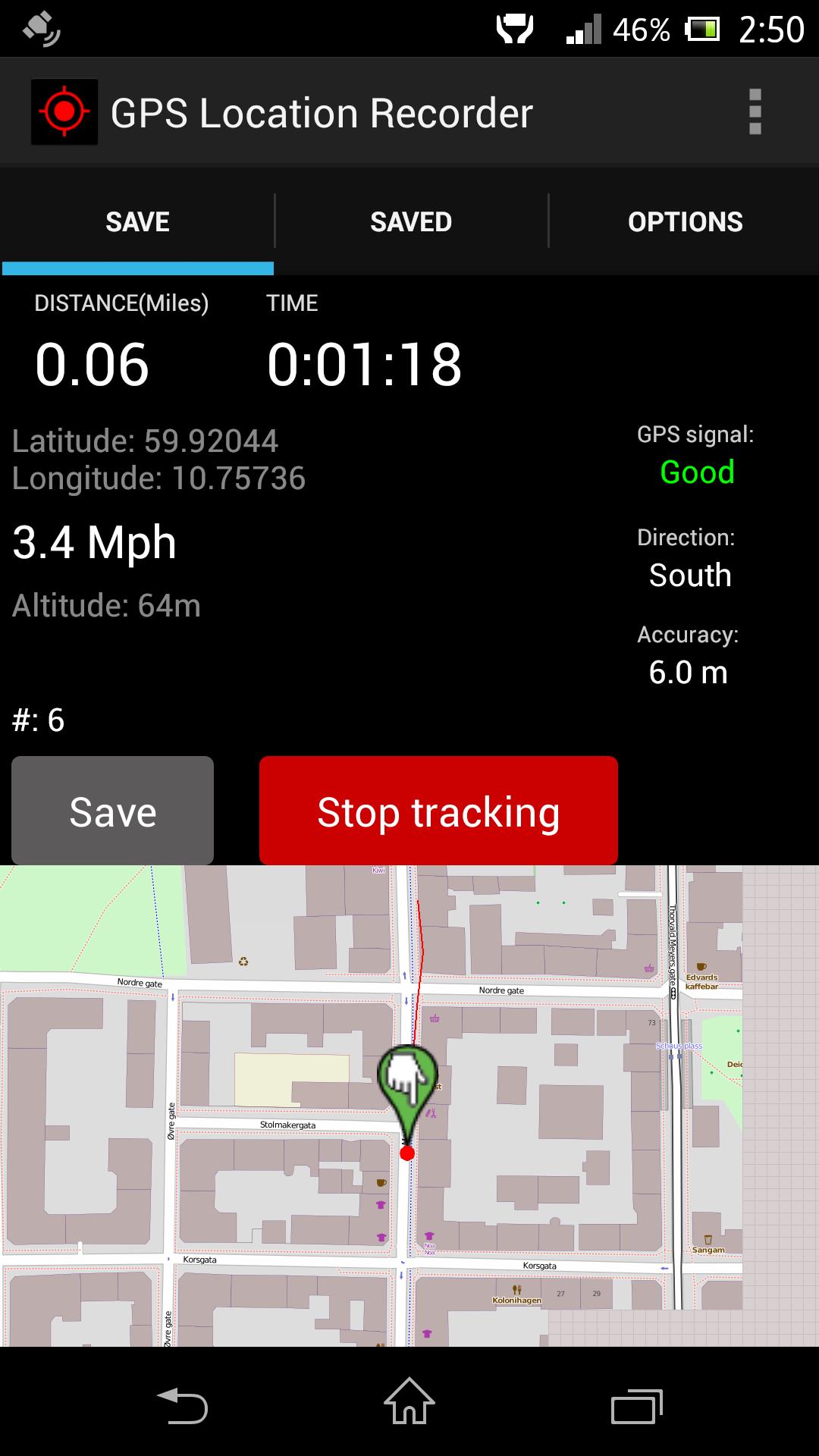Image resolution: width=819 pixels, height=1456 pixels.
Task: Tap the GPS Location Recorder app icon
Action: [x=64, y=111]
